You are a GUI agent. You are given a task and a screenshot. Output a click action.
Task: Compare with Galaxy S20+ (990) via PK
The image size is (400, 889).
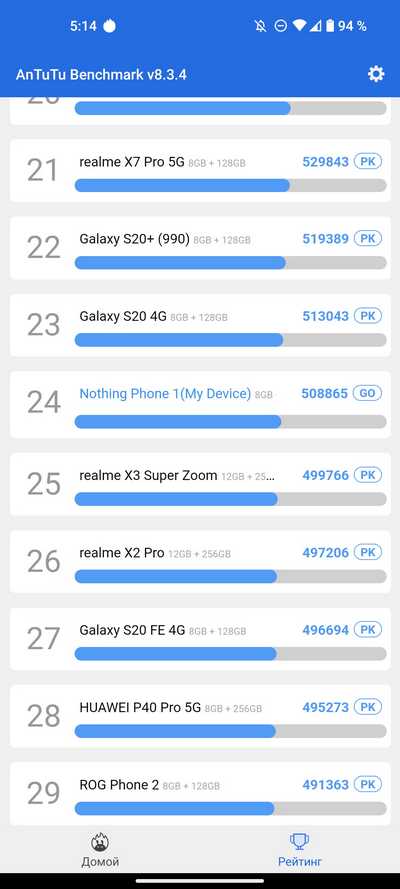368,239
